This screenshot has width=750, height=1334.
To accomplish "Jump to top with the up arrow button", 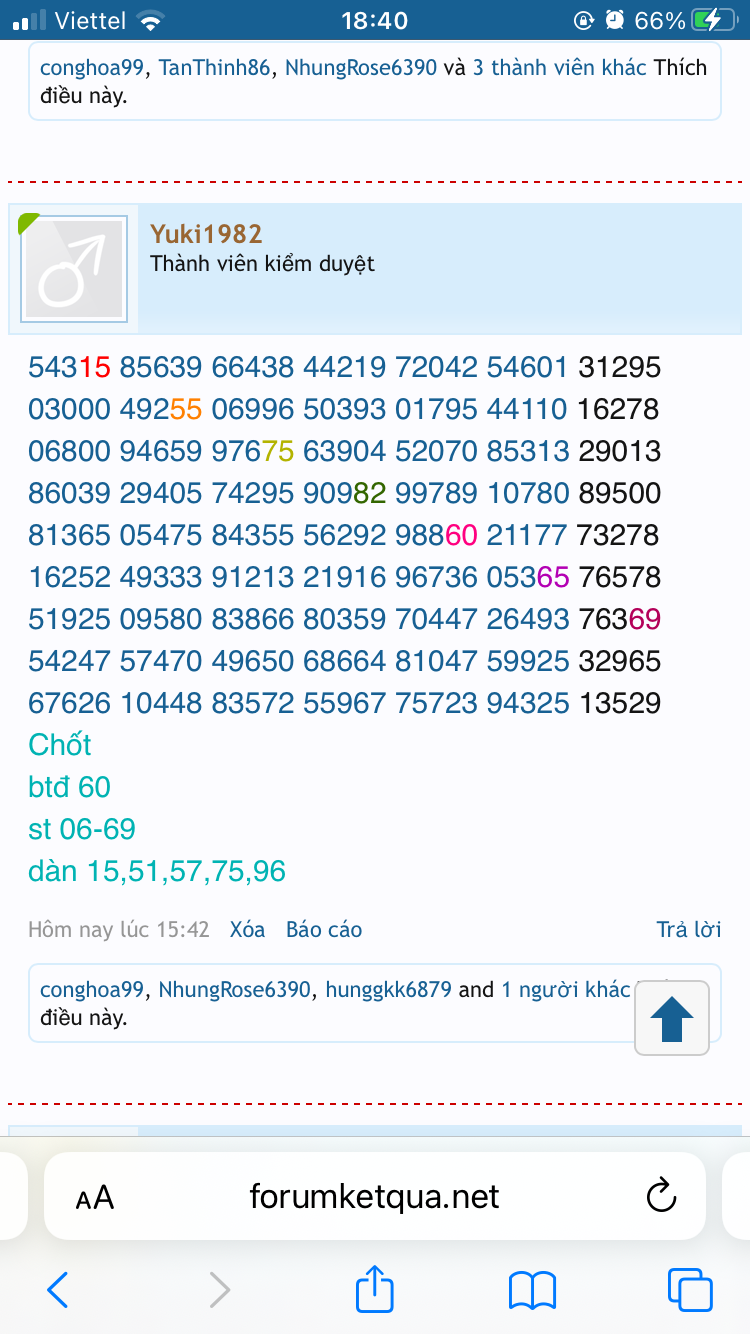I will (x=672, y=1018).
